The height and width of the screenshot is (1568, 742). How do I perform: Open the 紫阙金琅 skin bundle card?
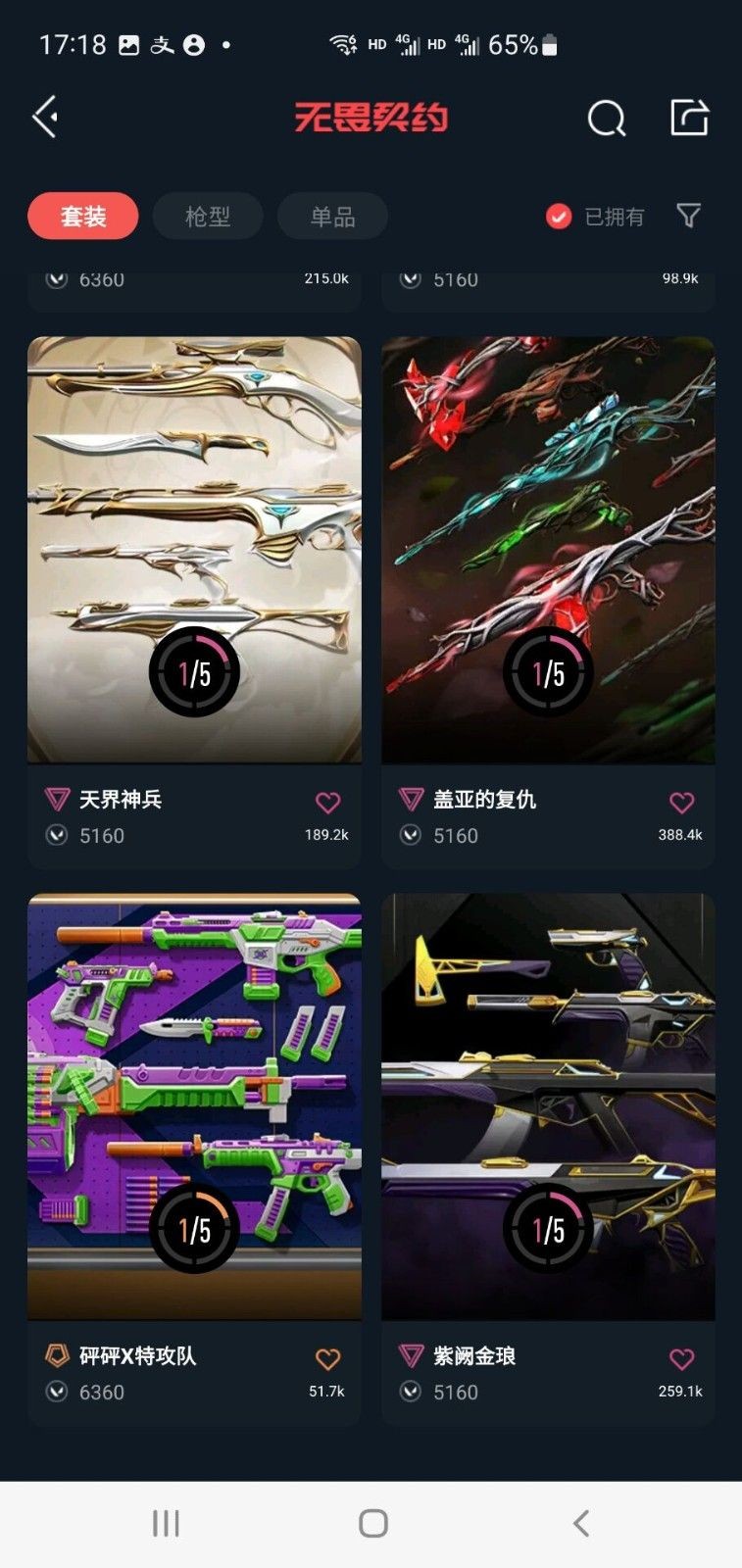click(x=548, y=1105)
